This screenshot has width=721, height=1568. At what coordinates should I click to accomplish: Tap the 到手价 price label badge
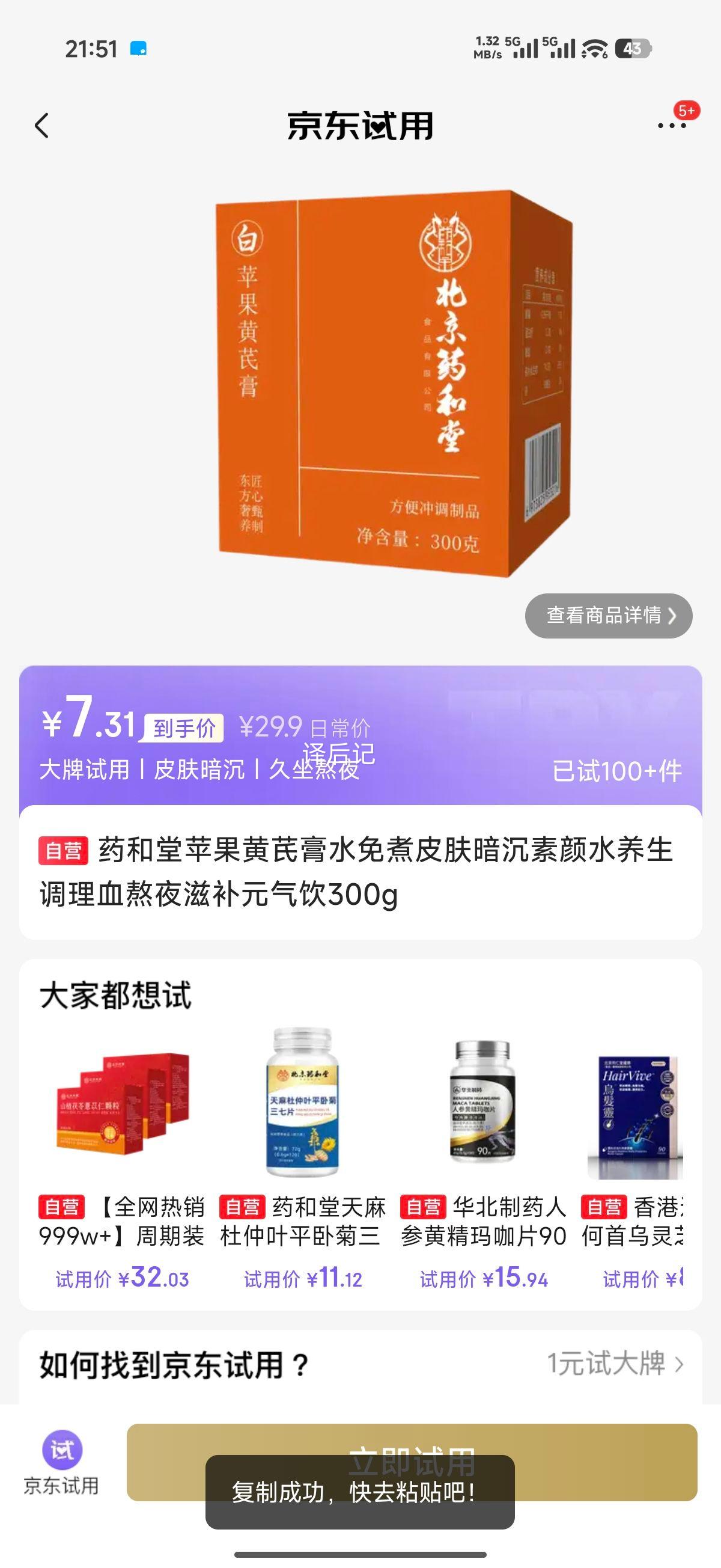182,728
